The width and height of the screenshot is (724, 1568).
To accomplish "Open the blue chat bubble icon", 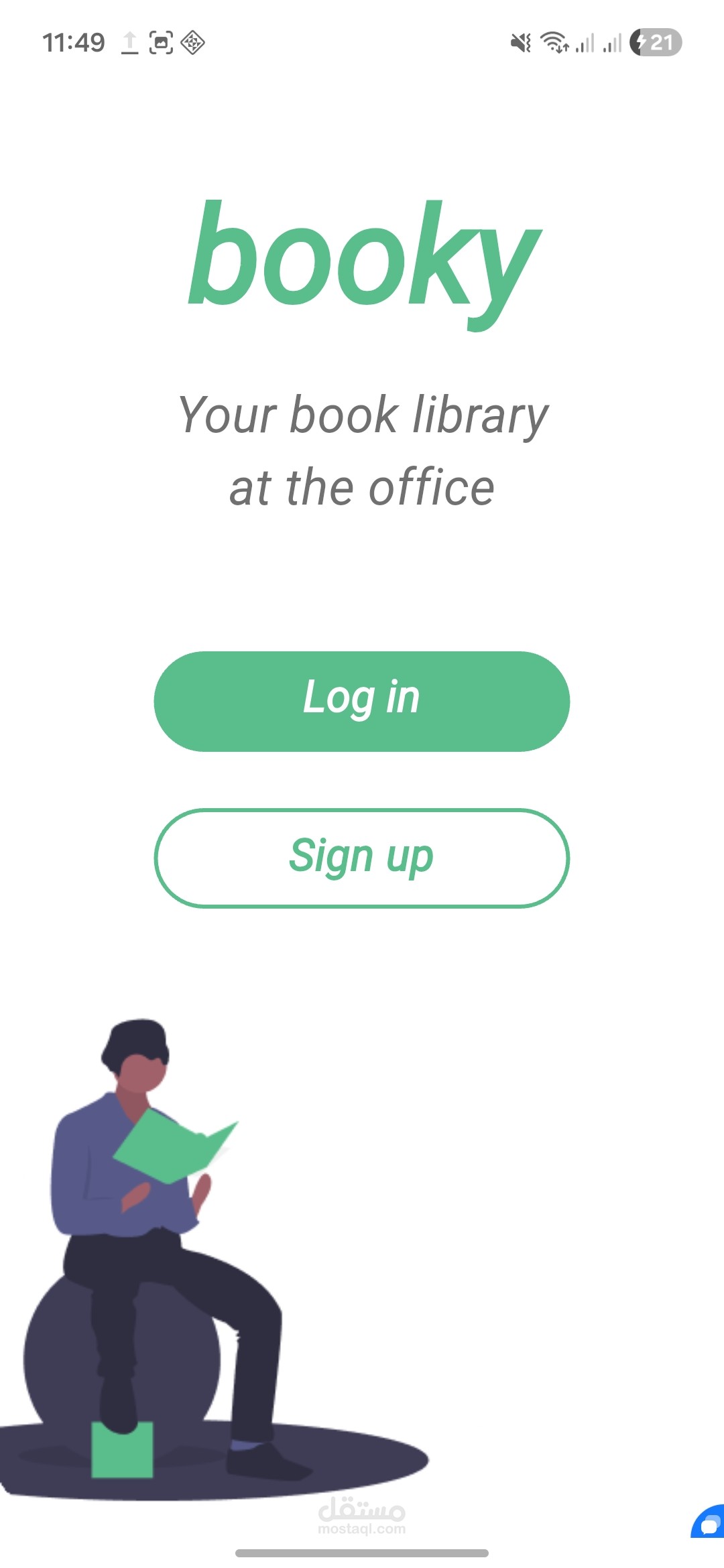I will (x=709, y=1522).
